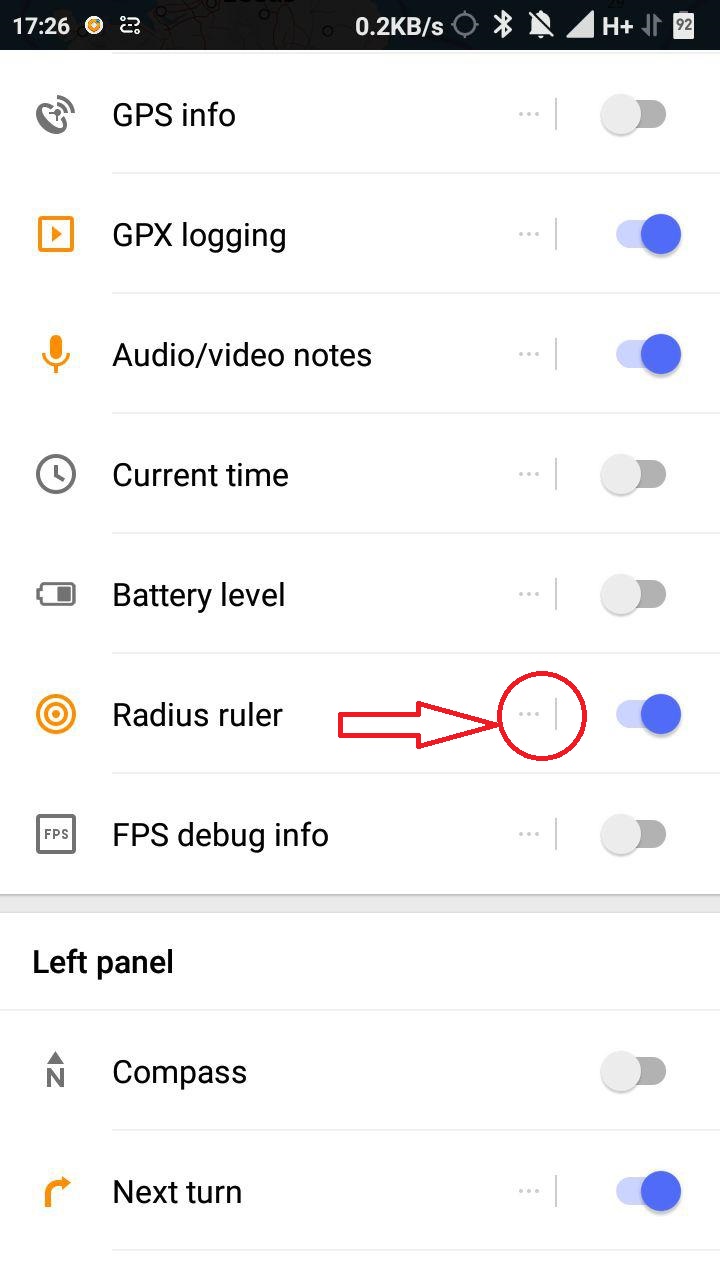Open Next turn options dots

(529, 1192)
